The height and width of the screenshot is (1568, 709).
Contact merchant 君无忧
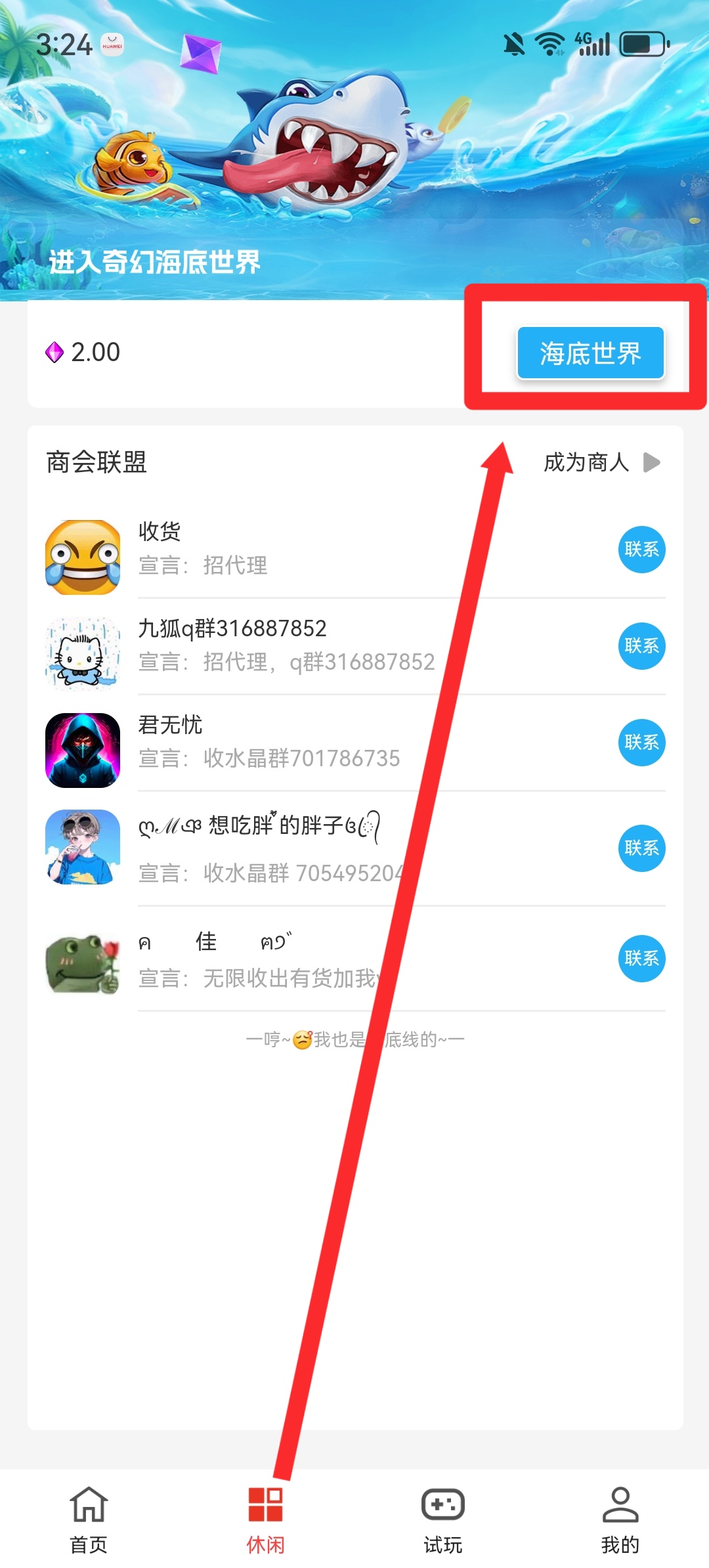[641, 742]
